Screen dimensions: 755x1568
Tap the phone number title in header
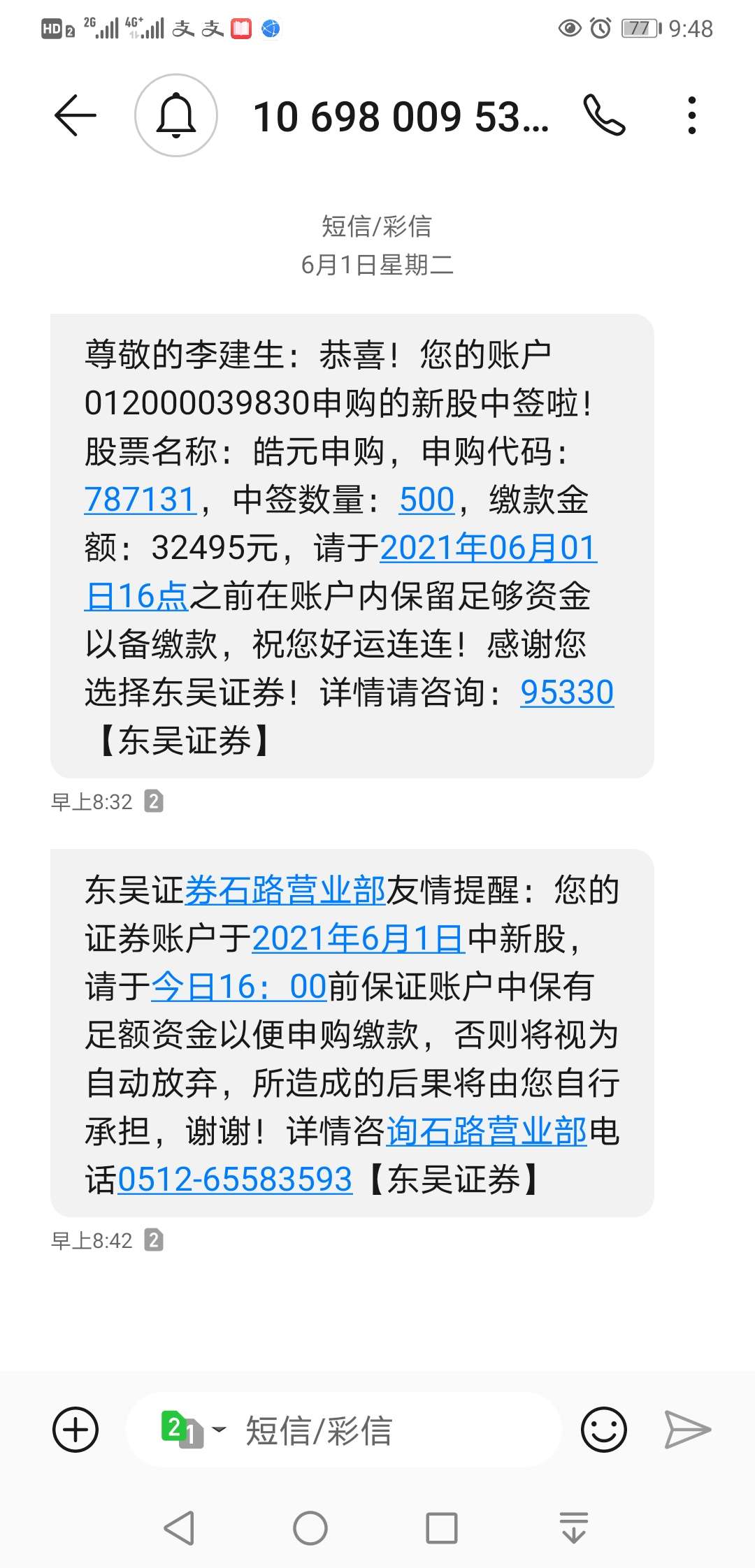click(x=402, y=117)
